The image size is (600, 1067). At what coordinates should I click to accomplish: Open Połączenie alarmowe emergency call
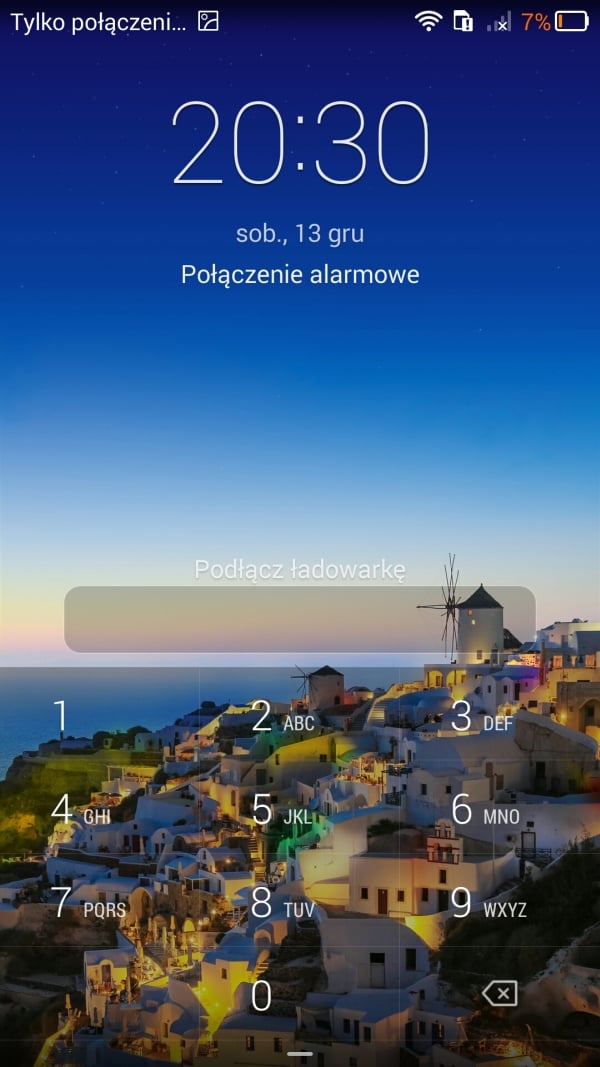pos(300,274)
